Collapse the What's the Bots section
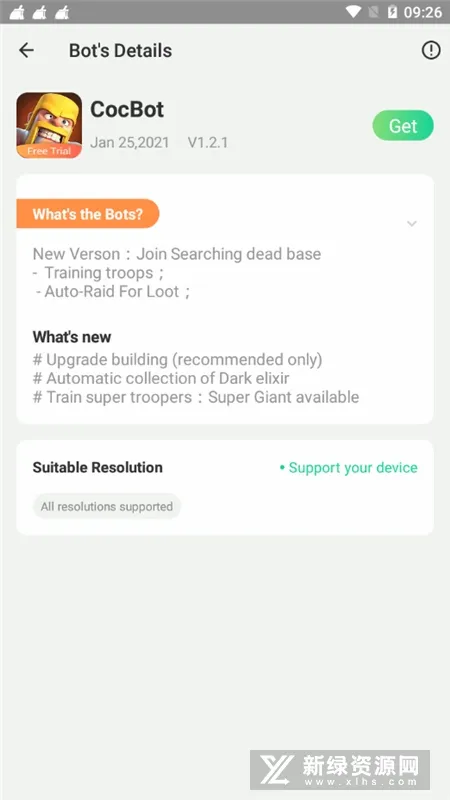This screenshot has height=800, width=450. [412, 223]
